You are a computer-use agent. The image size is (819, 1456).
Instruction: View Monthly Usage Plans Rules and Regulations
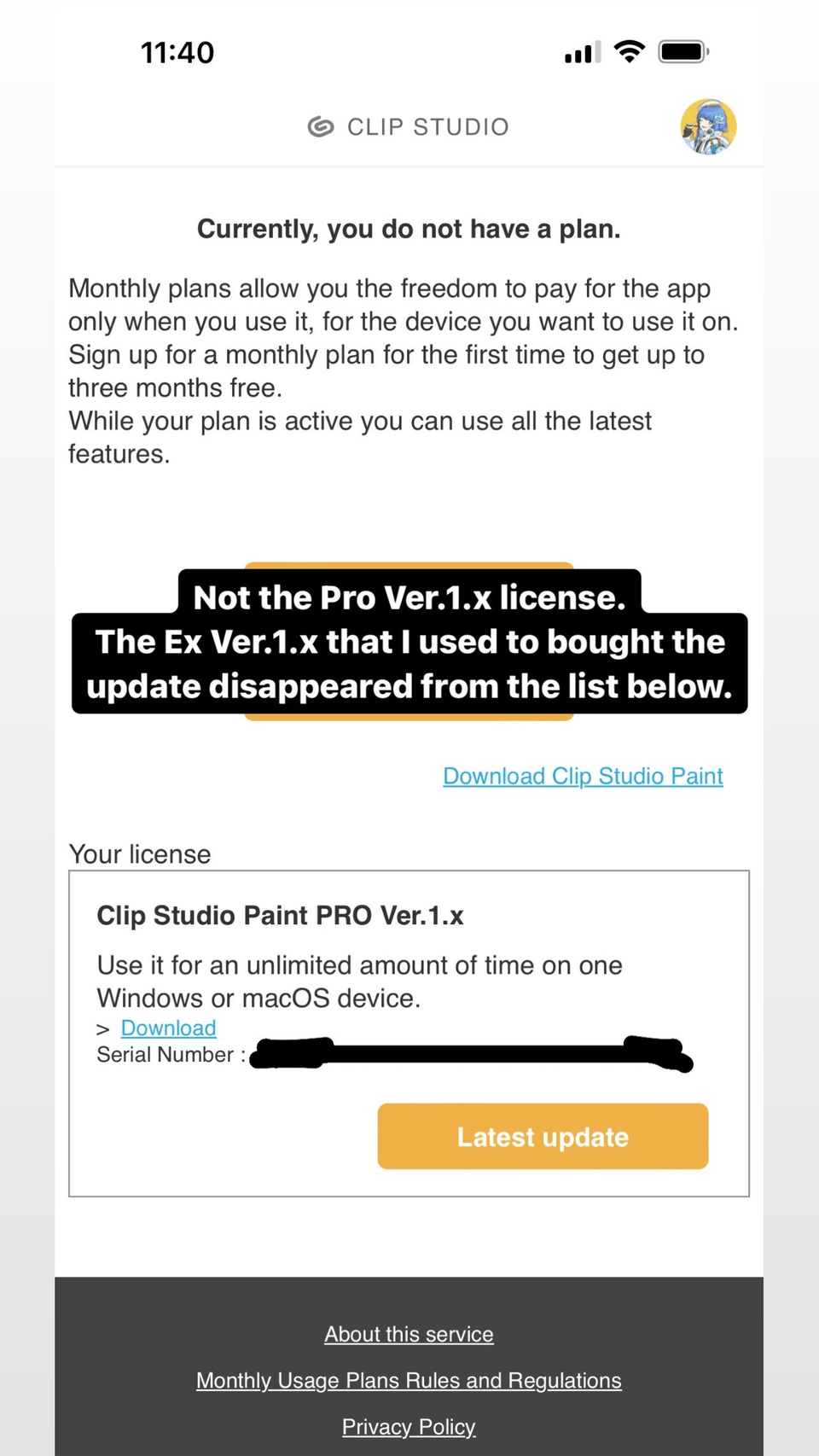click(x=409, y=1380)
